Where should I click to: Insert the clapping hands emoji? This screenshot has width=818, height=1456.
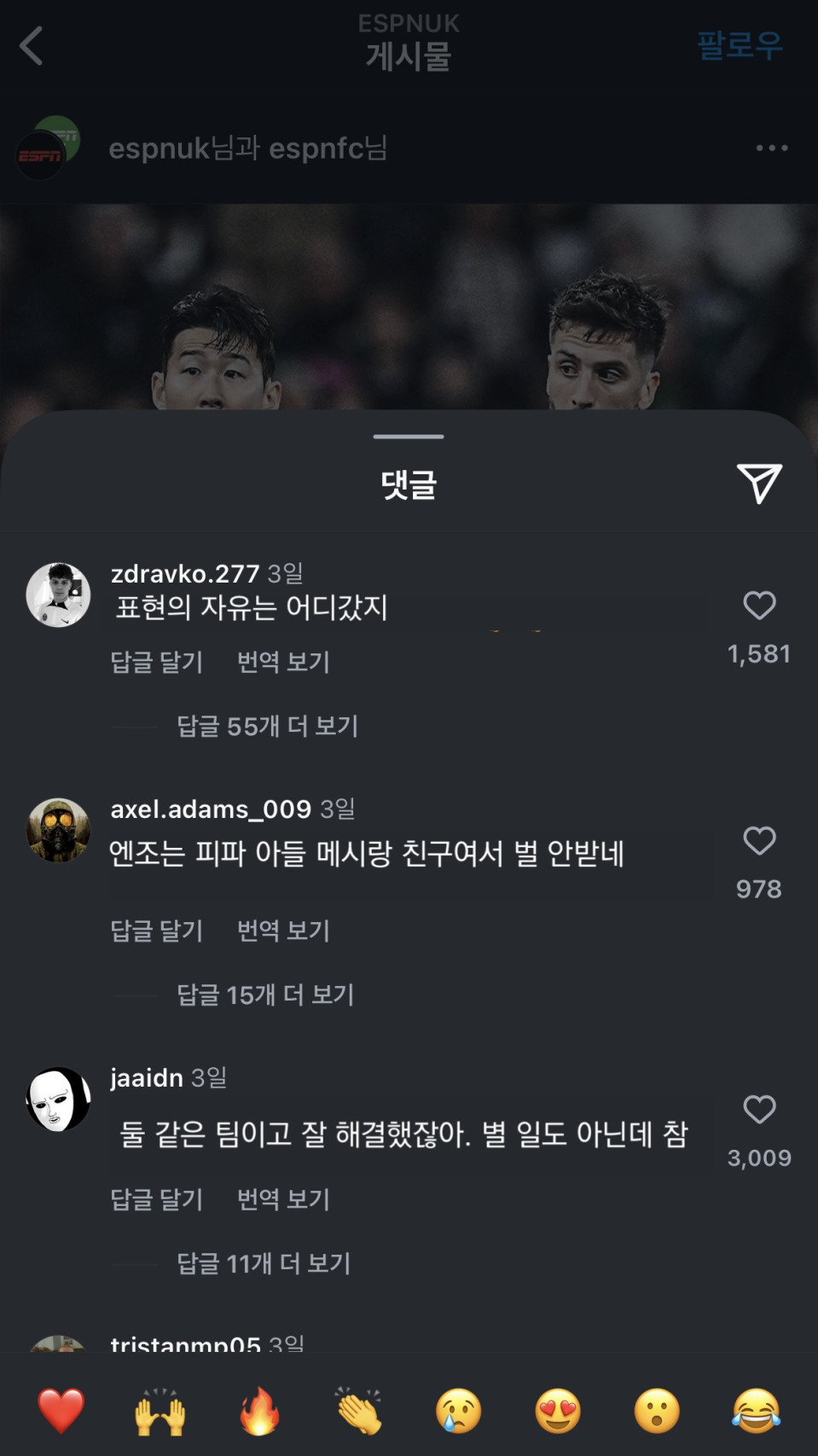click(359, 1411)
